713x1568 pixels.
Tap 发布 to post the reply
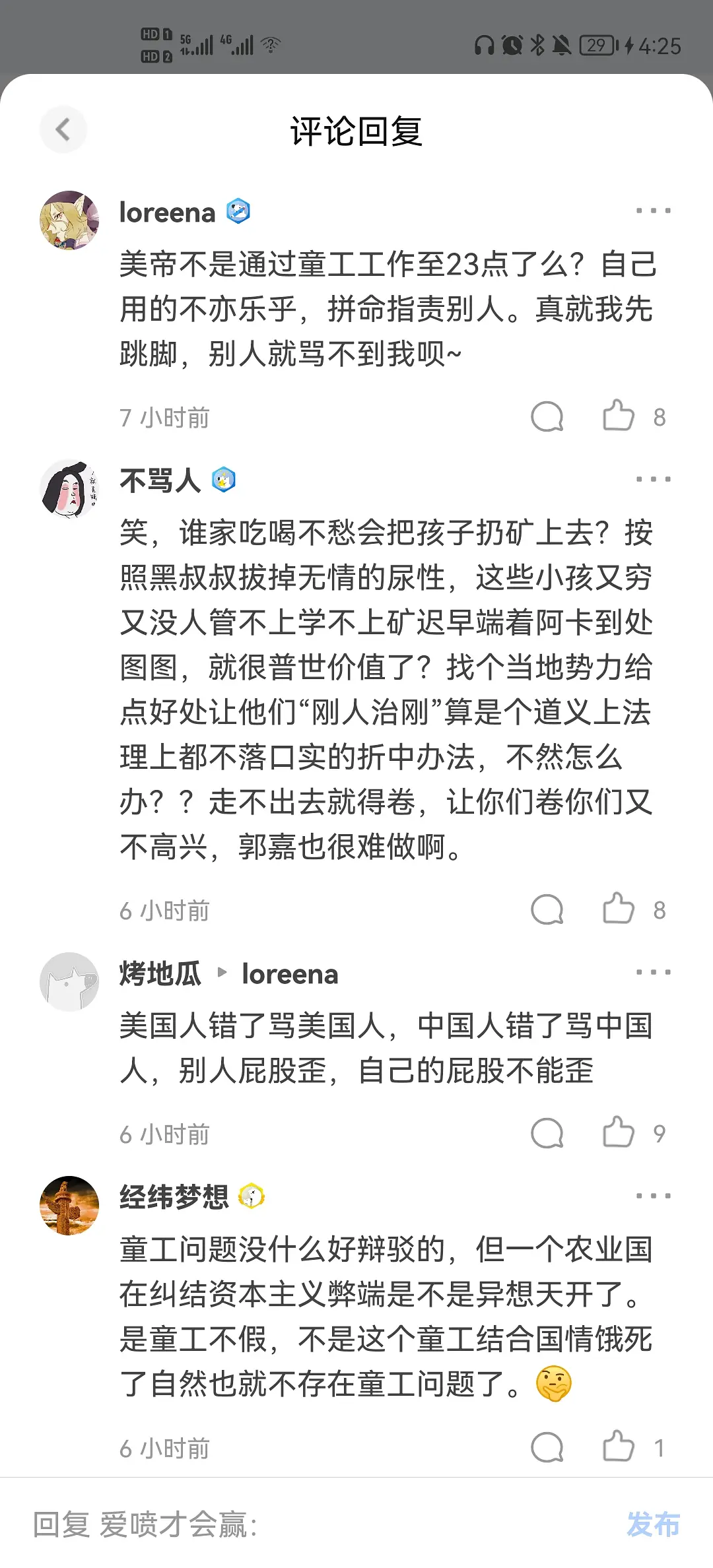pyautogui.click(x=652, y=1524)
